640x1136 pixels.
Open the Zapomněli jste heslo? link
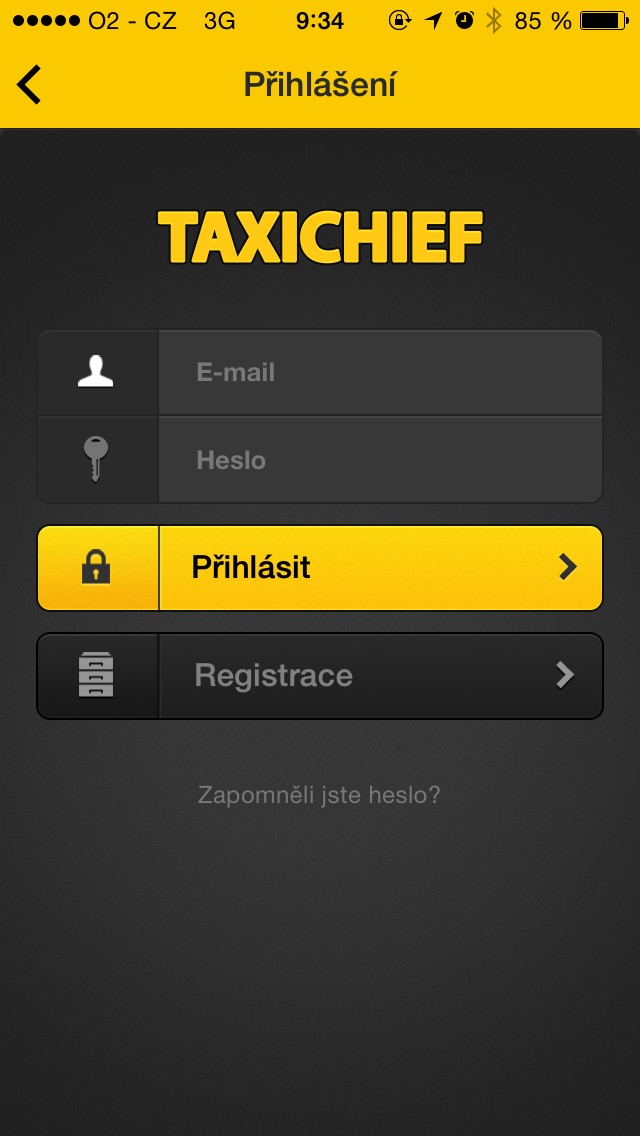pyautogui.click(x=319, y=795)
